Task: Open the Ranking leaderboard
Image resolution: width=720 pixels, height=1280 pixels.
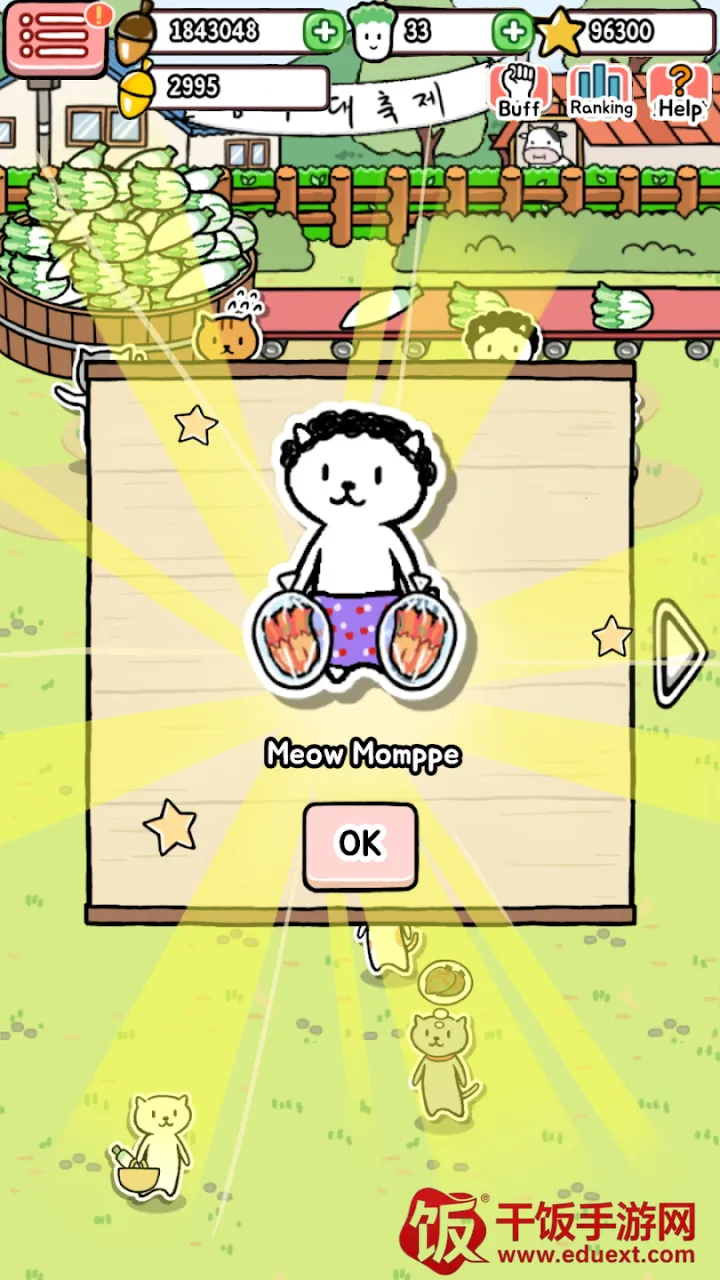Action: pyautogui.click(x=601, y=92)
